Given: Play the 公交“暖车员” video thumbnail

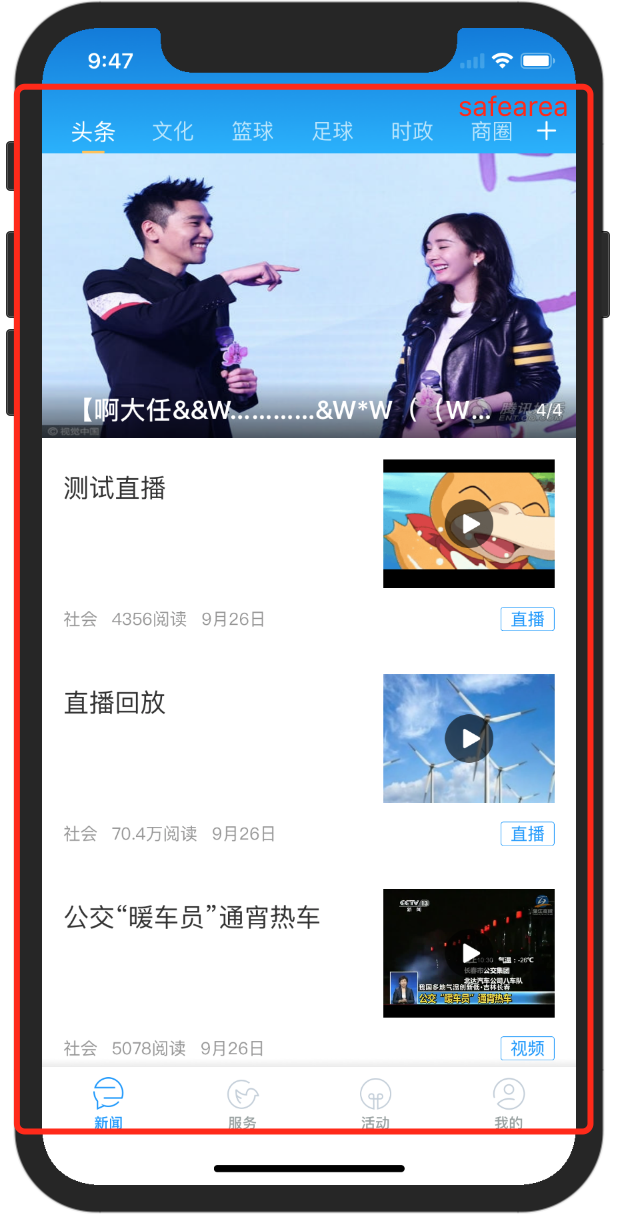Looking at the screenshot, I should point(469,953).
